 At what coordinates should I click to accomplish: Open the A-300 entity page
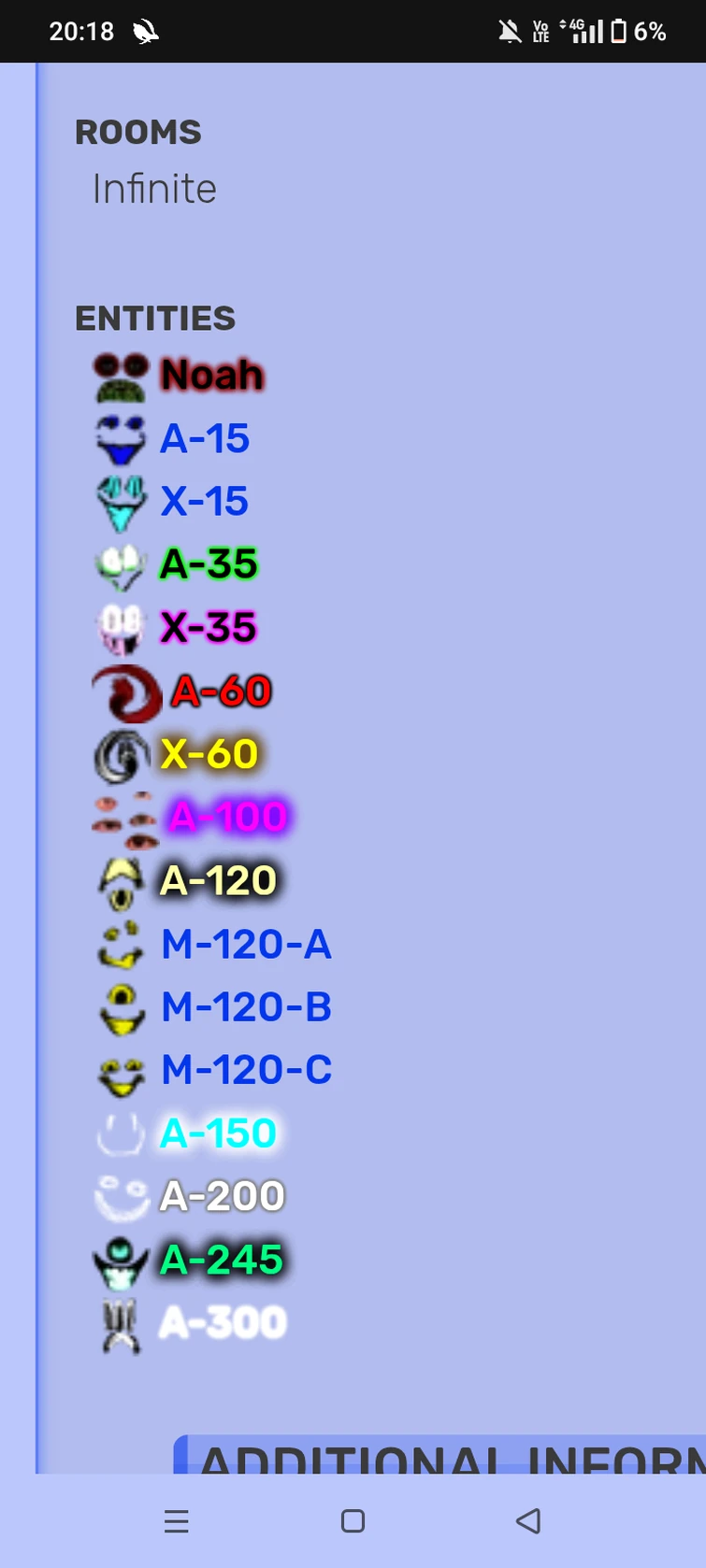pos(223,1322)
